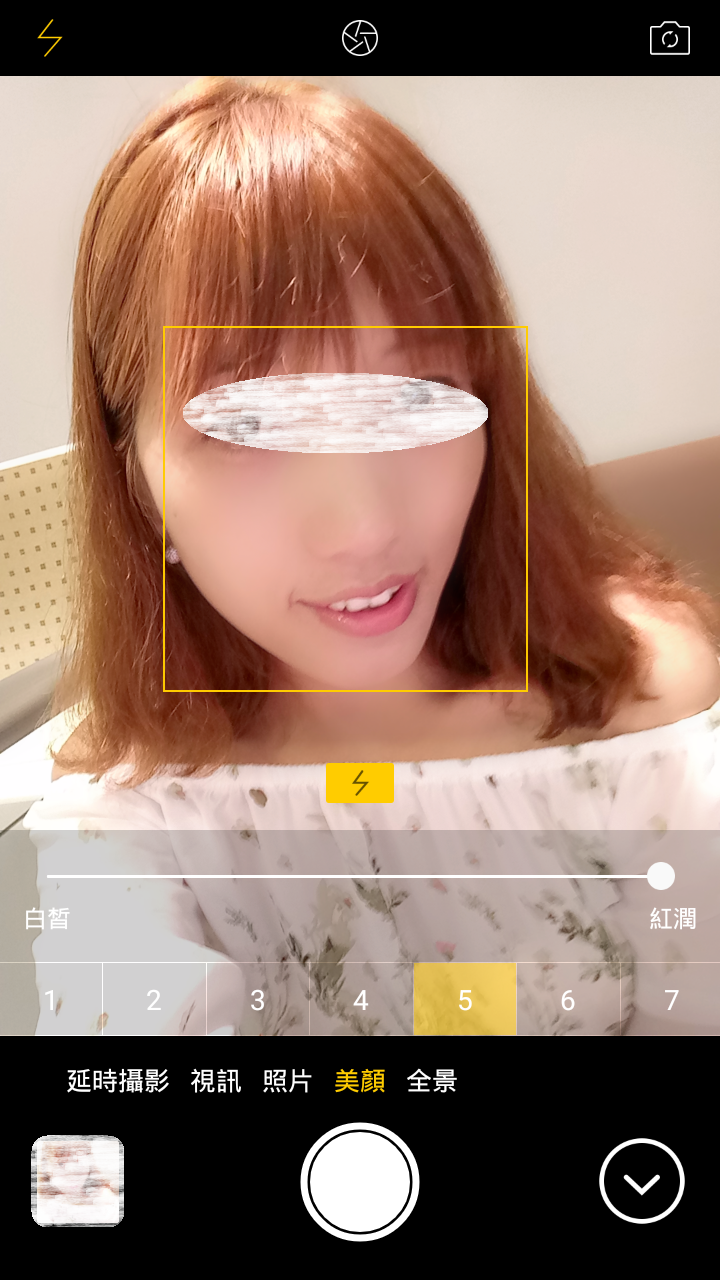The height and width of the screenshot is (1280, 720).
Task: Select beauty level 3
Action: coord(258,999)
